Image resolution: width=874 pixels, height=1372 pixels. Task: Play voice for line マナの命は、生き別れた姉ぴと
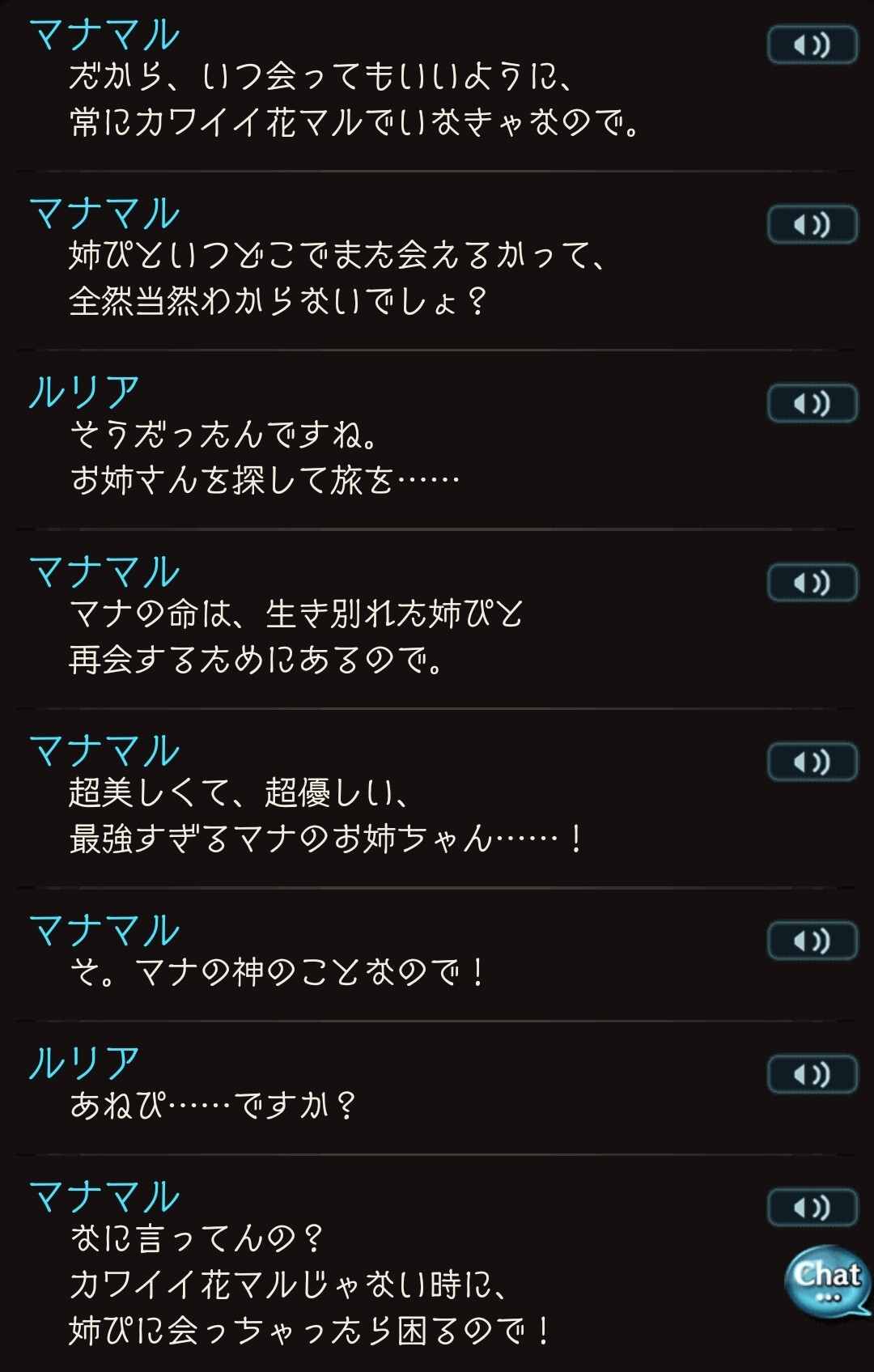coord(812,583)
